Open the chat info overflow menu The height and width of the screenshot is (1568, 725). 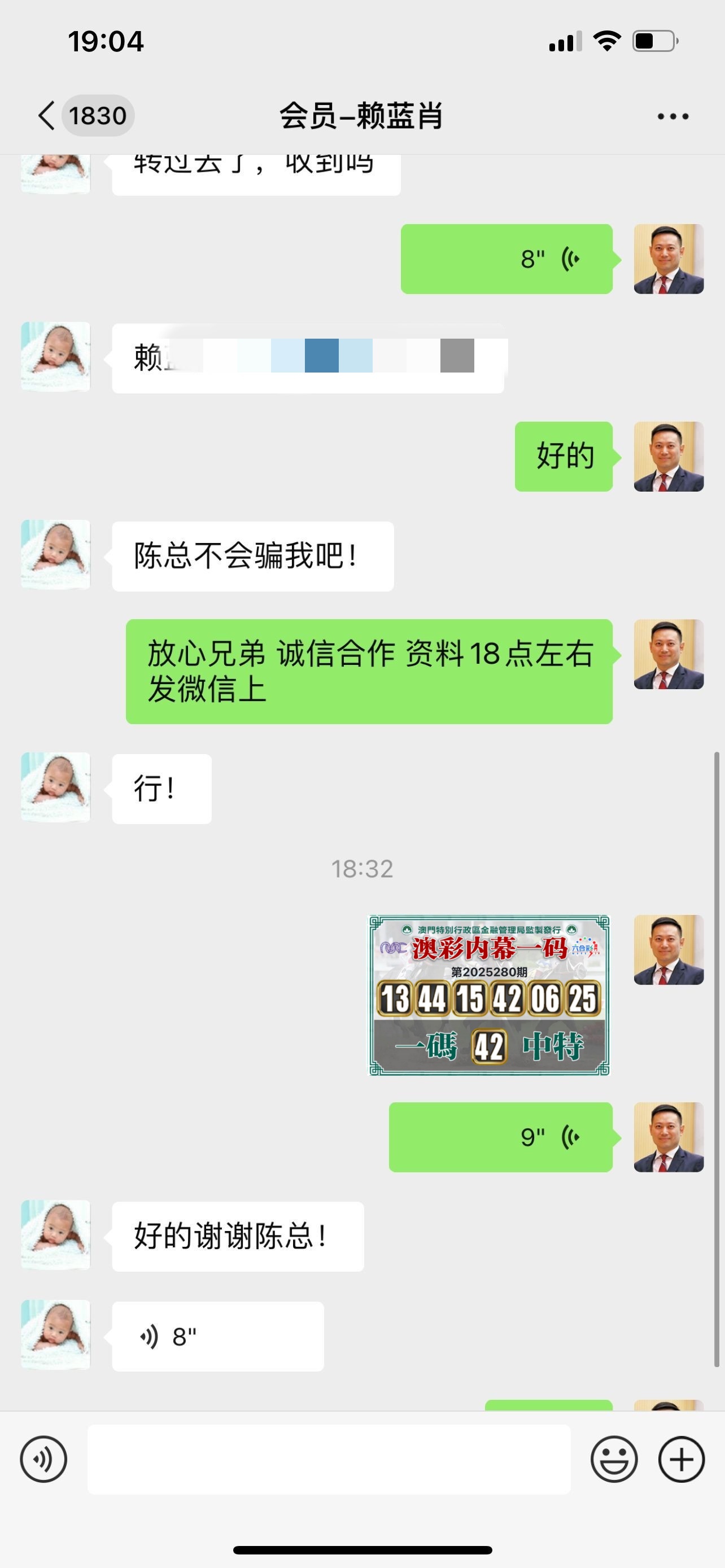click(x=672, y=116)
